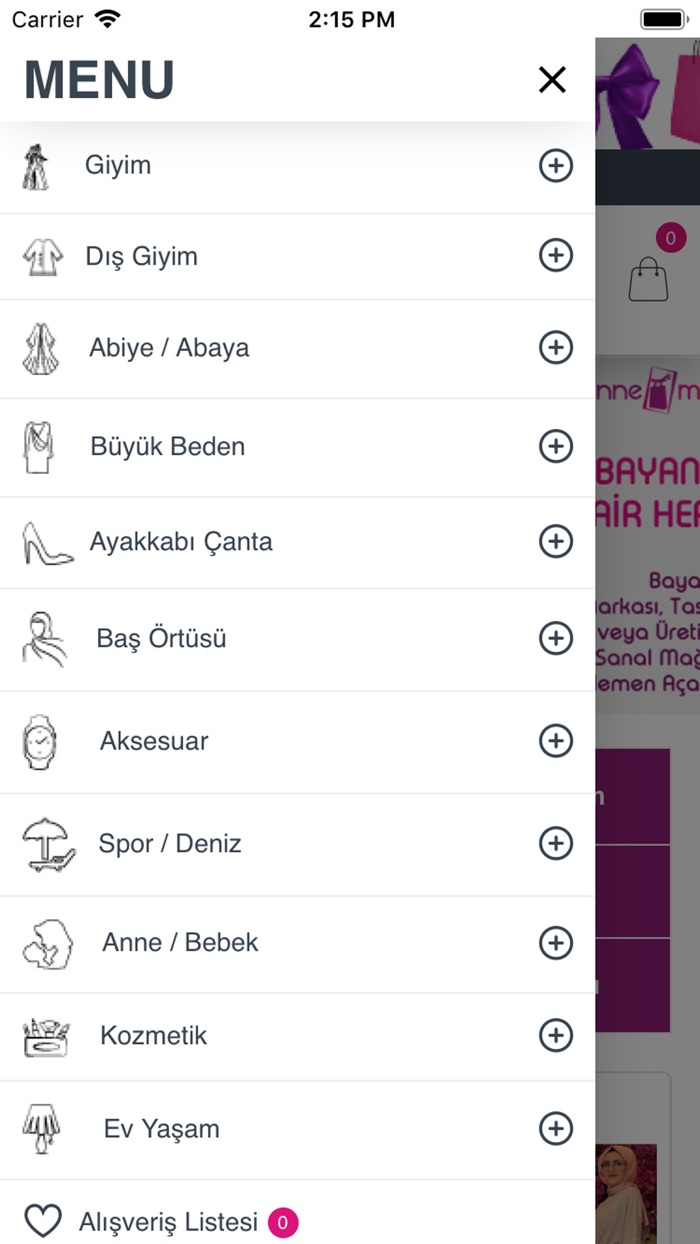The image size is (700, 1244).
Task: Open the Anne / Bebek category
Action: [180, 942]
